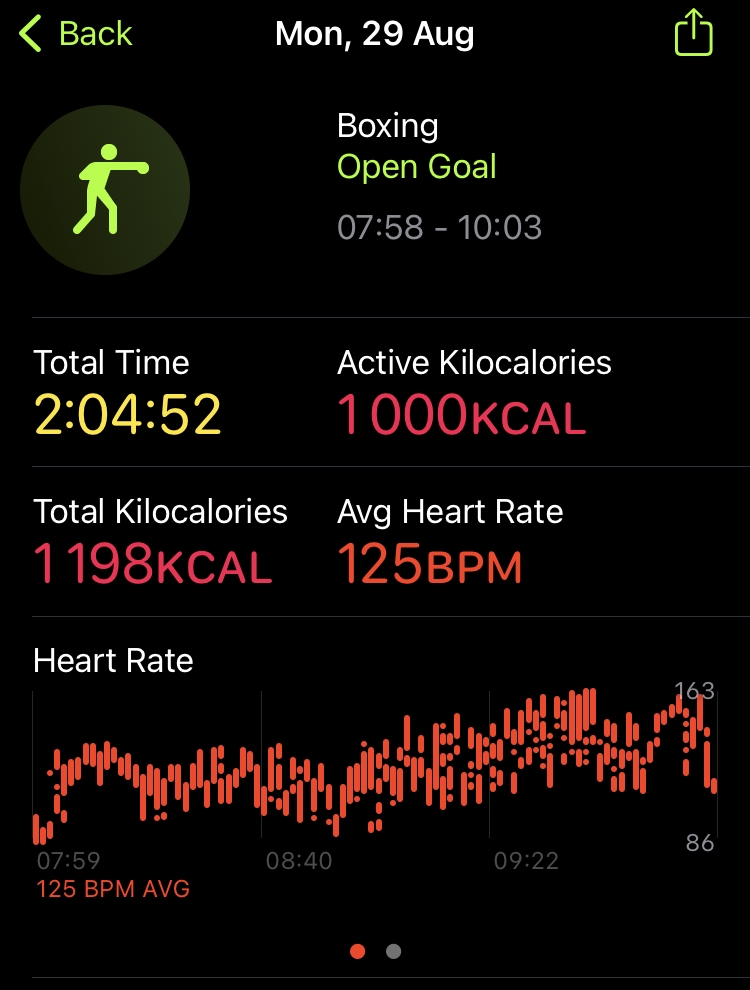This screenshot has width=750, height=990.
Task: Tap the second page indicator dot
Action: pos(393,951)
